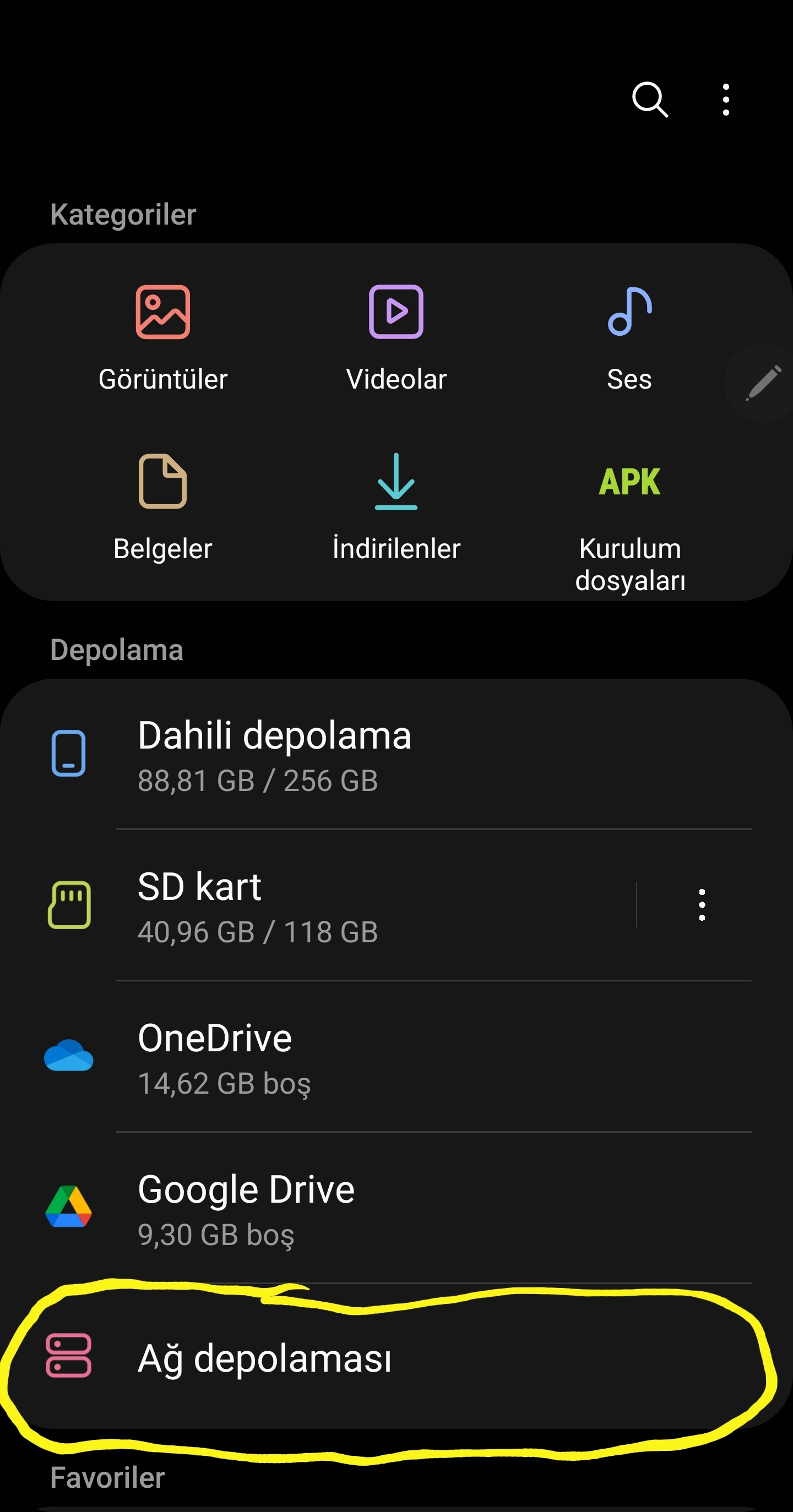Screen dimensions: 793x1512
Task: Open the search icon
Action: [650, 99]
